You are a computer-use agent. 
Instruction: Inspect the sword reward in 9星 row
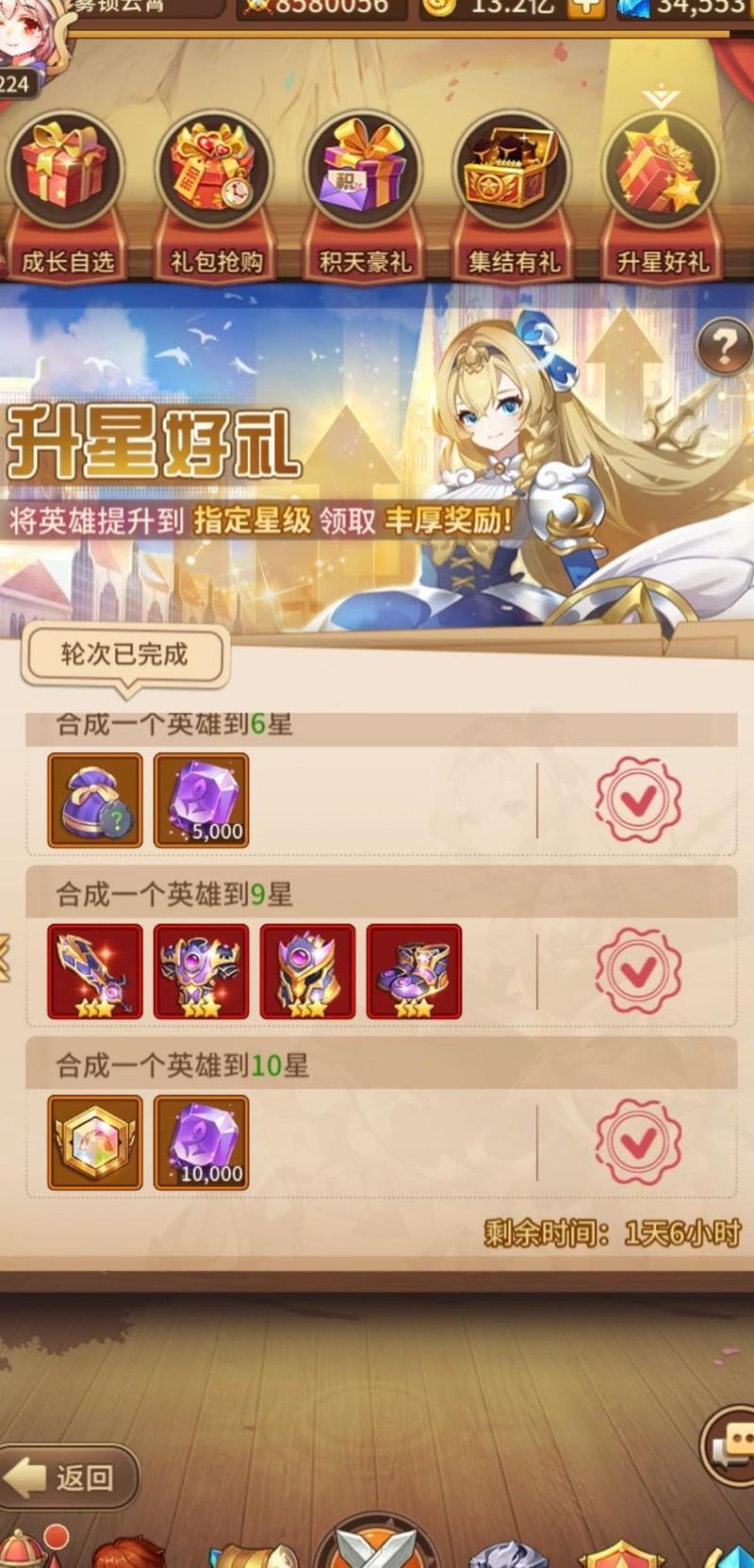[x=95, y=971]
